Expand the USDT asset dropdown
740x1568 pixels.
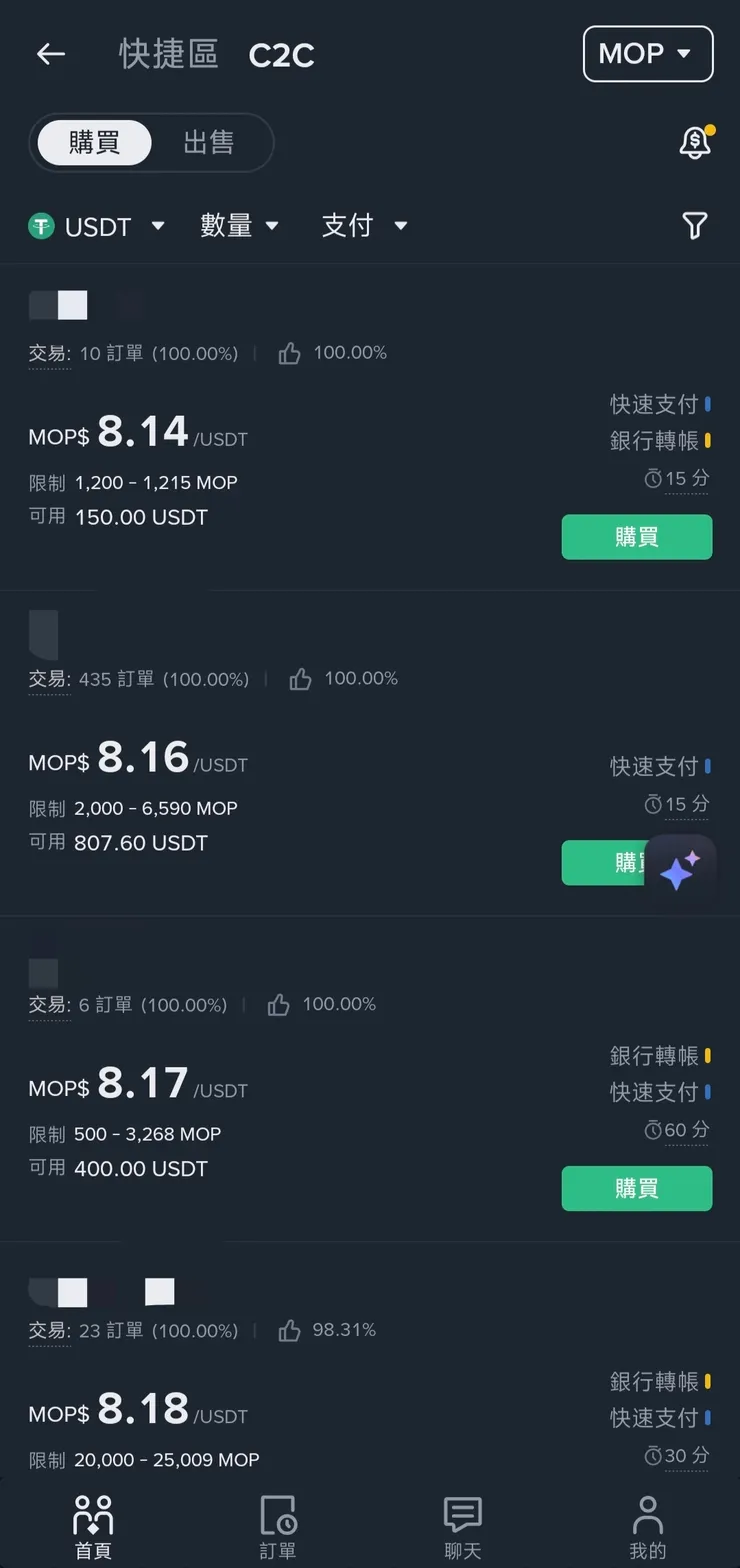[x=98, y=226]
